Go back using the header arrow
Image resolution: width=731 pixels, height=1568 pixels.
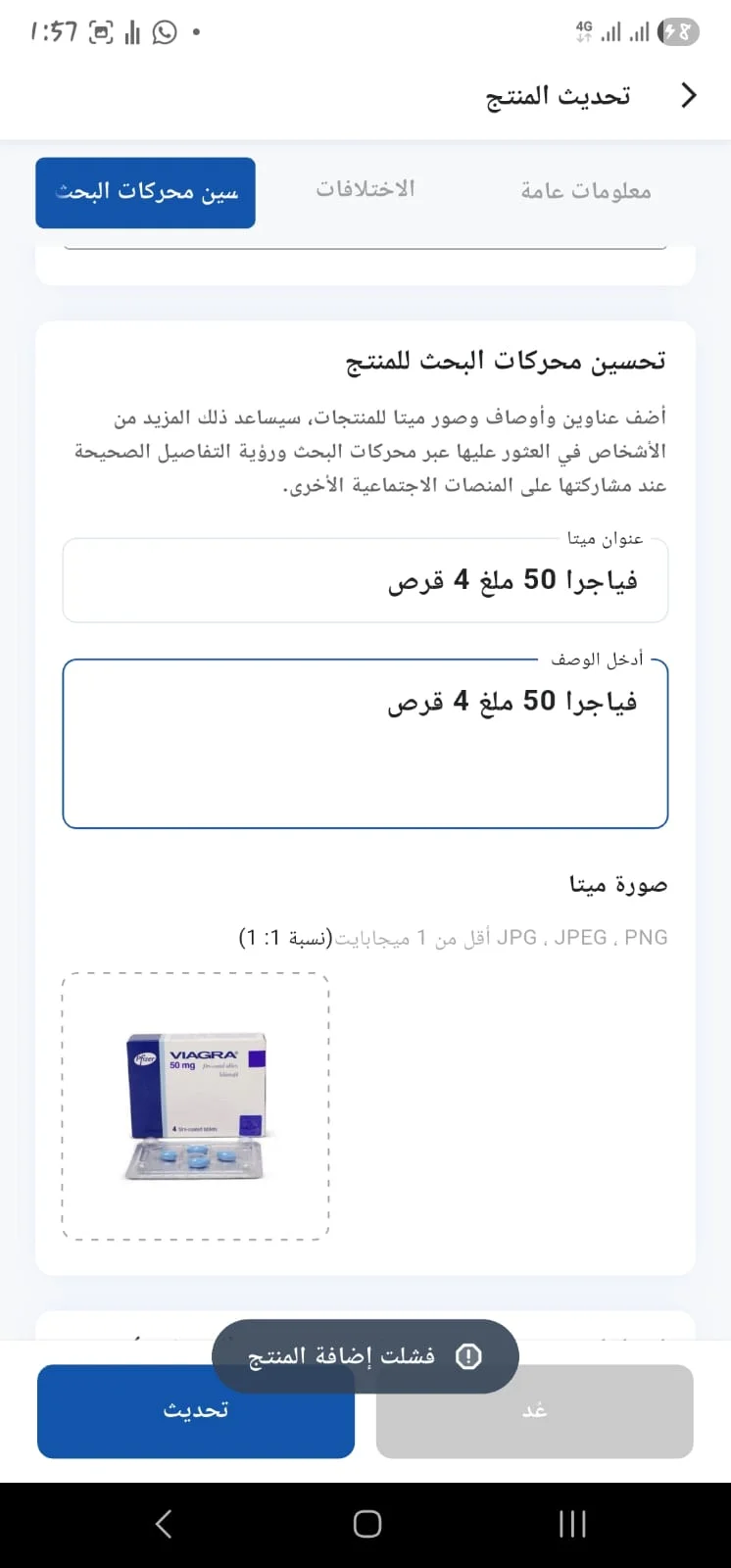(x=689, y=95)
